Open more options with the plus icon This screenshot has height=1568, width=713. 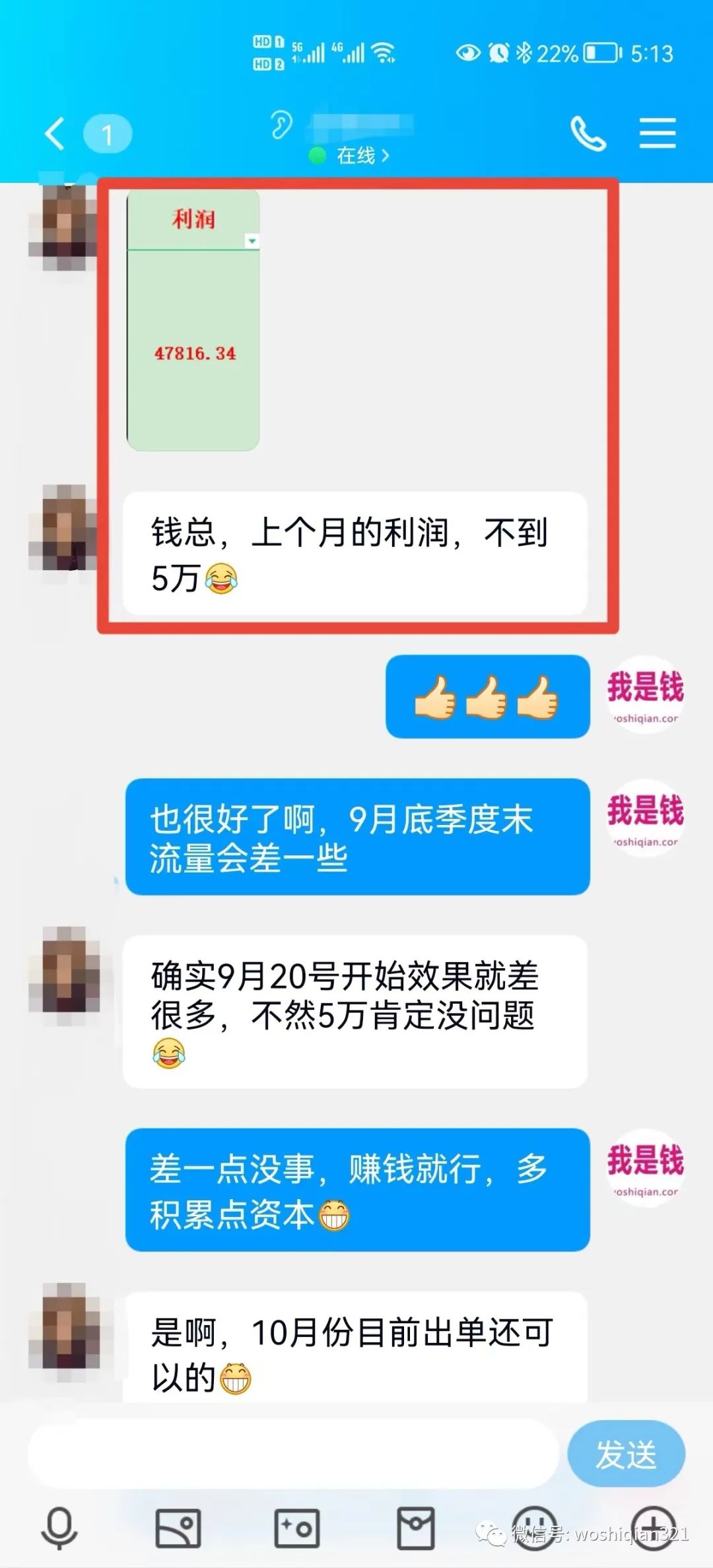coord(654,1528)
